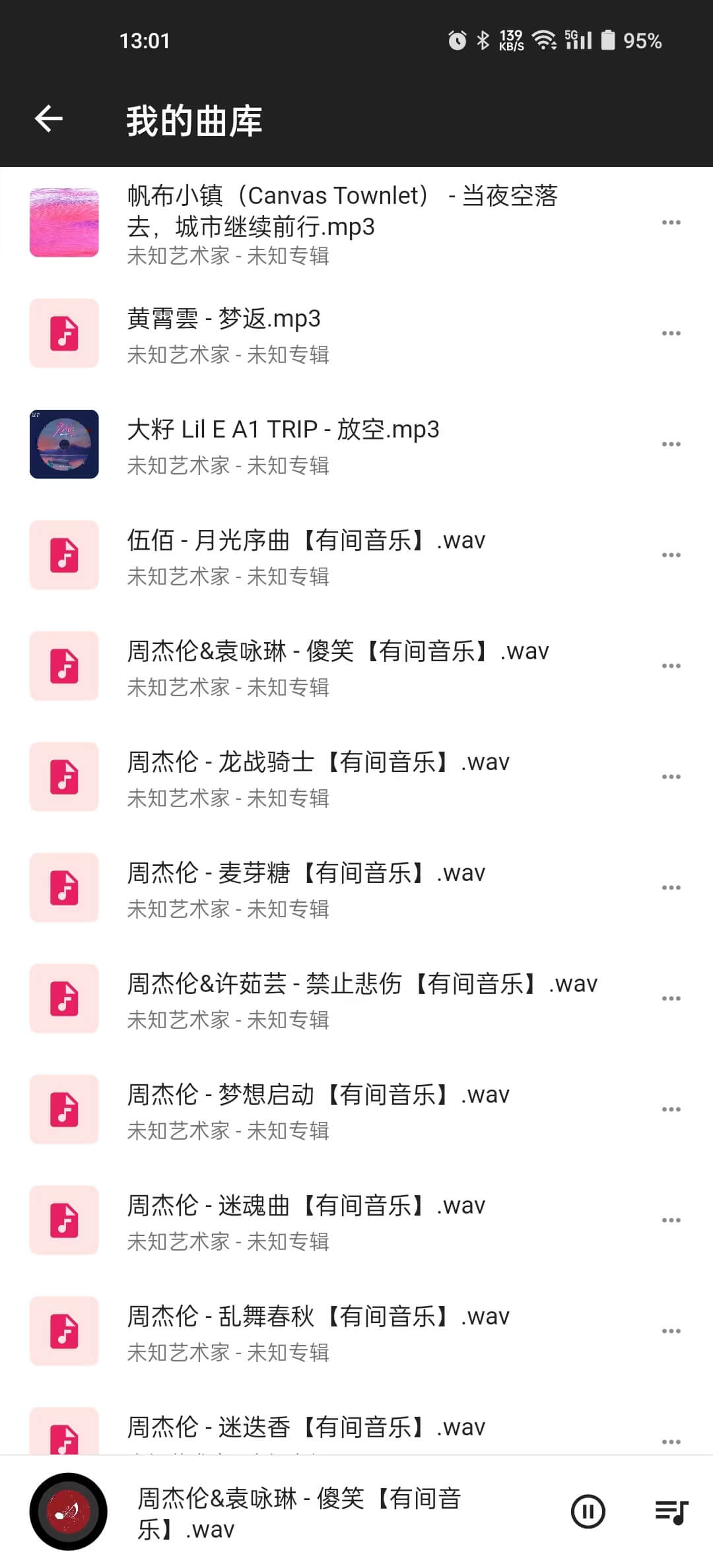Open the now-playing album disc
Screen dimensions: 713x1568
(68, 1511)
